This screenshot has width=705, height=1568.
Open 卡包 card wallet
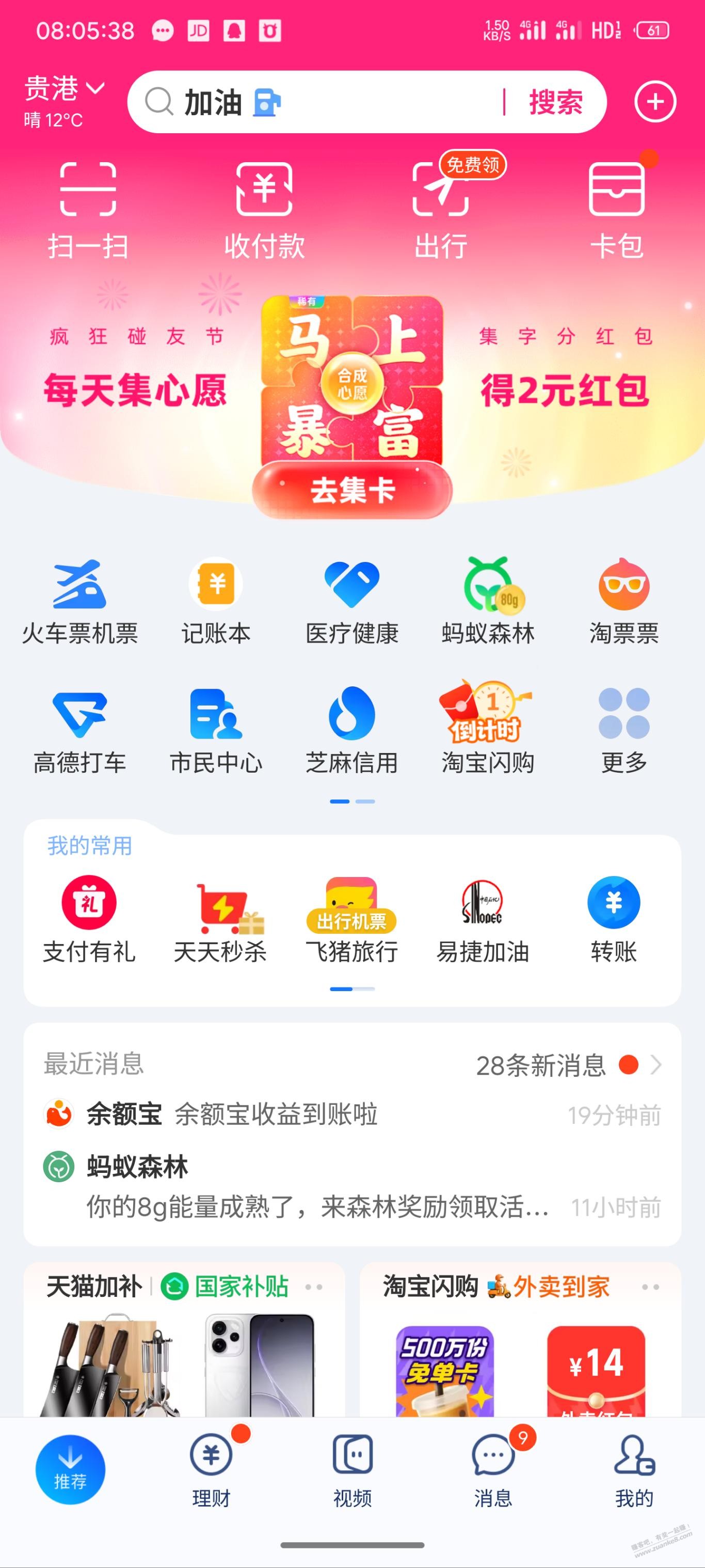pyautogui.click(x=616, y=210)
